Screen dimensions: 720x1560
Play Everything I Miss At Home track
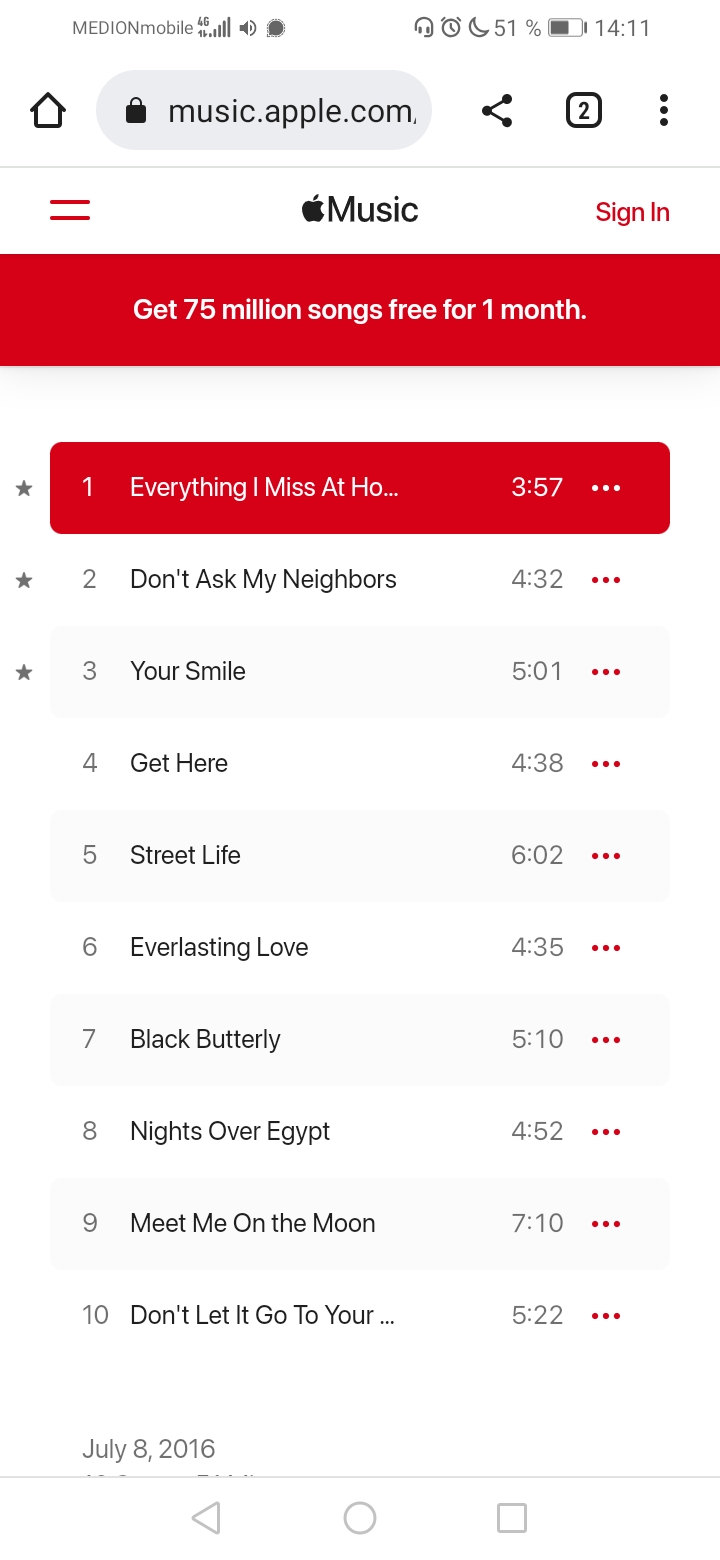coord(264,488)
